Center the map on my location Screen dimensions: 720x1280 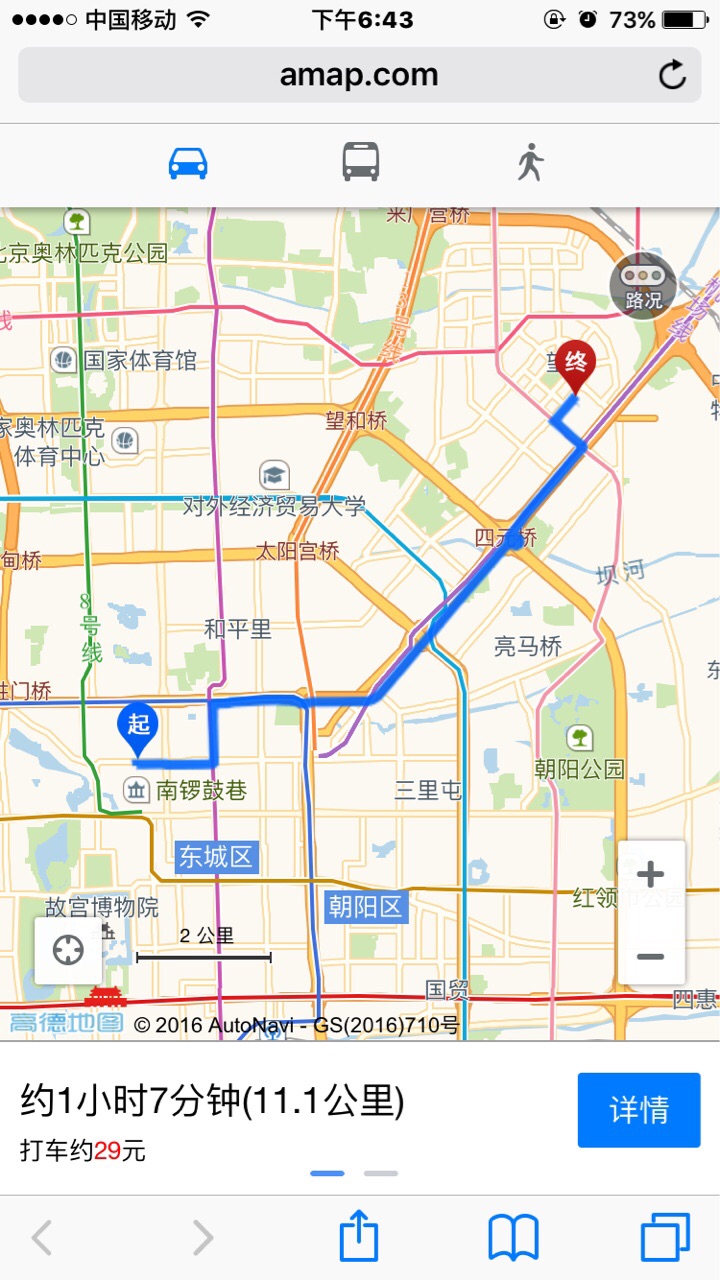(x=68, y=949)
